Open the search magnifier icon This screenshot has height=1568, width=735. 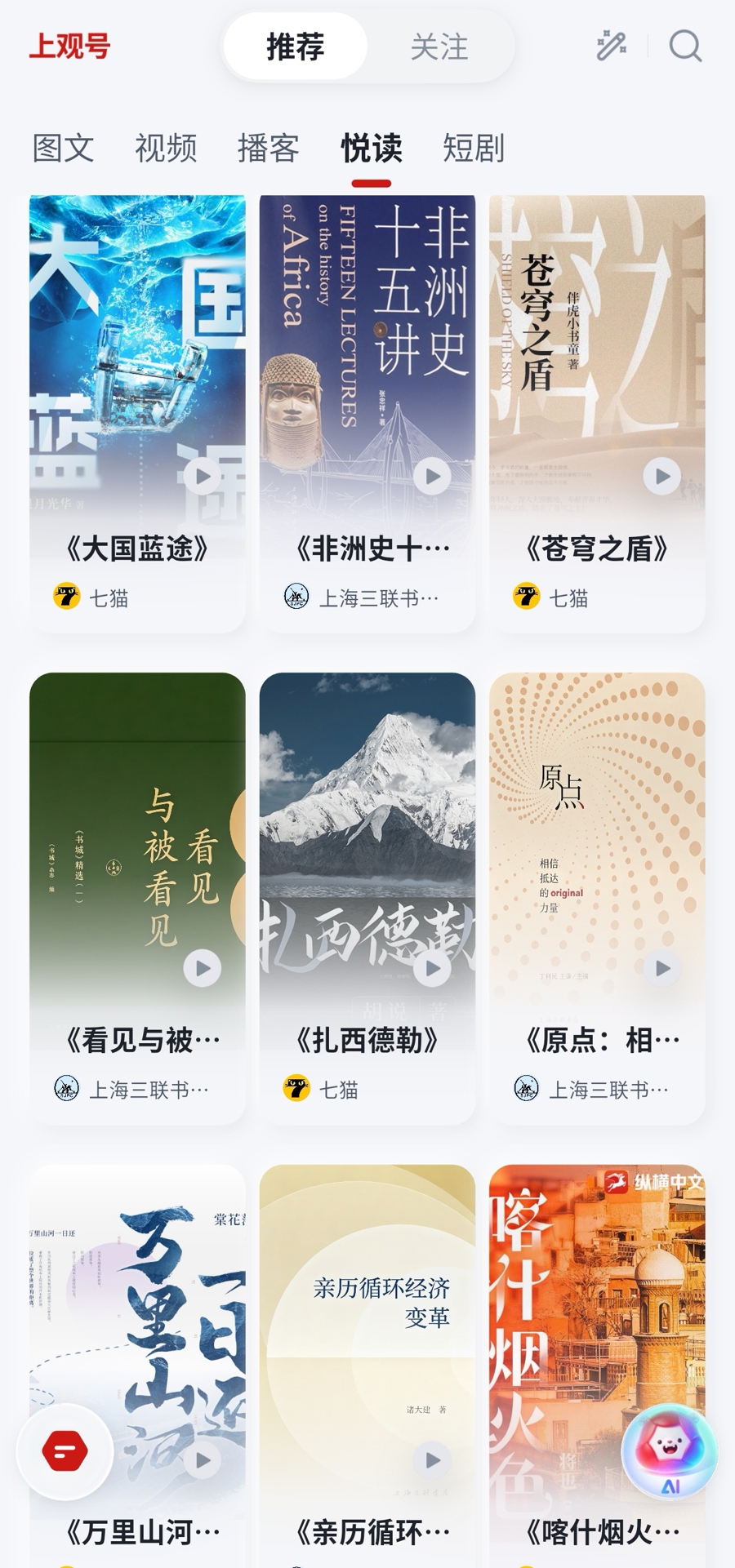tap(685, 47)
